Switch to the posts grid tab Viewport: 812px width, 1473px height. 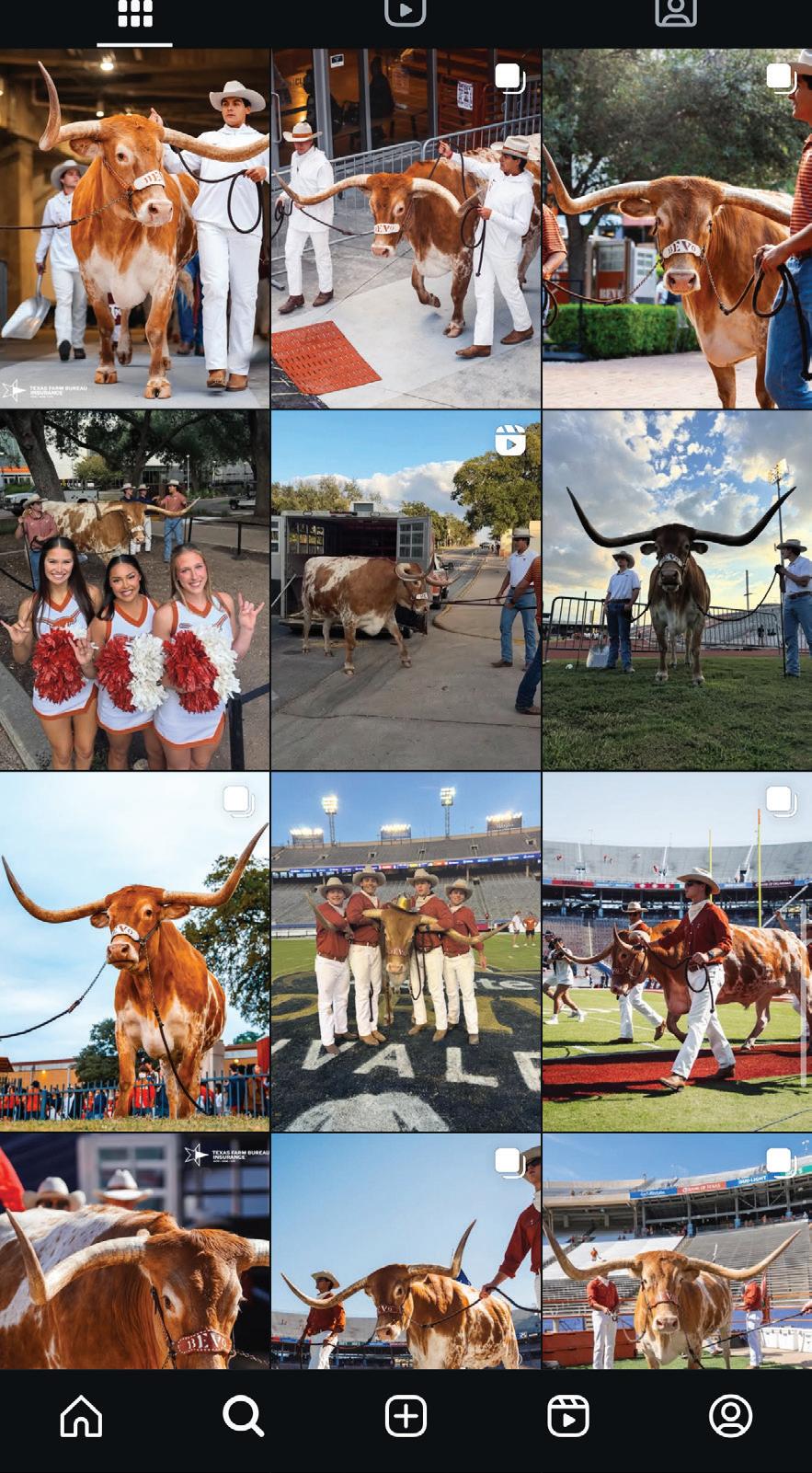(134, 16)
